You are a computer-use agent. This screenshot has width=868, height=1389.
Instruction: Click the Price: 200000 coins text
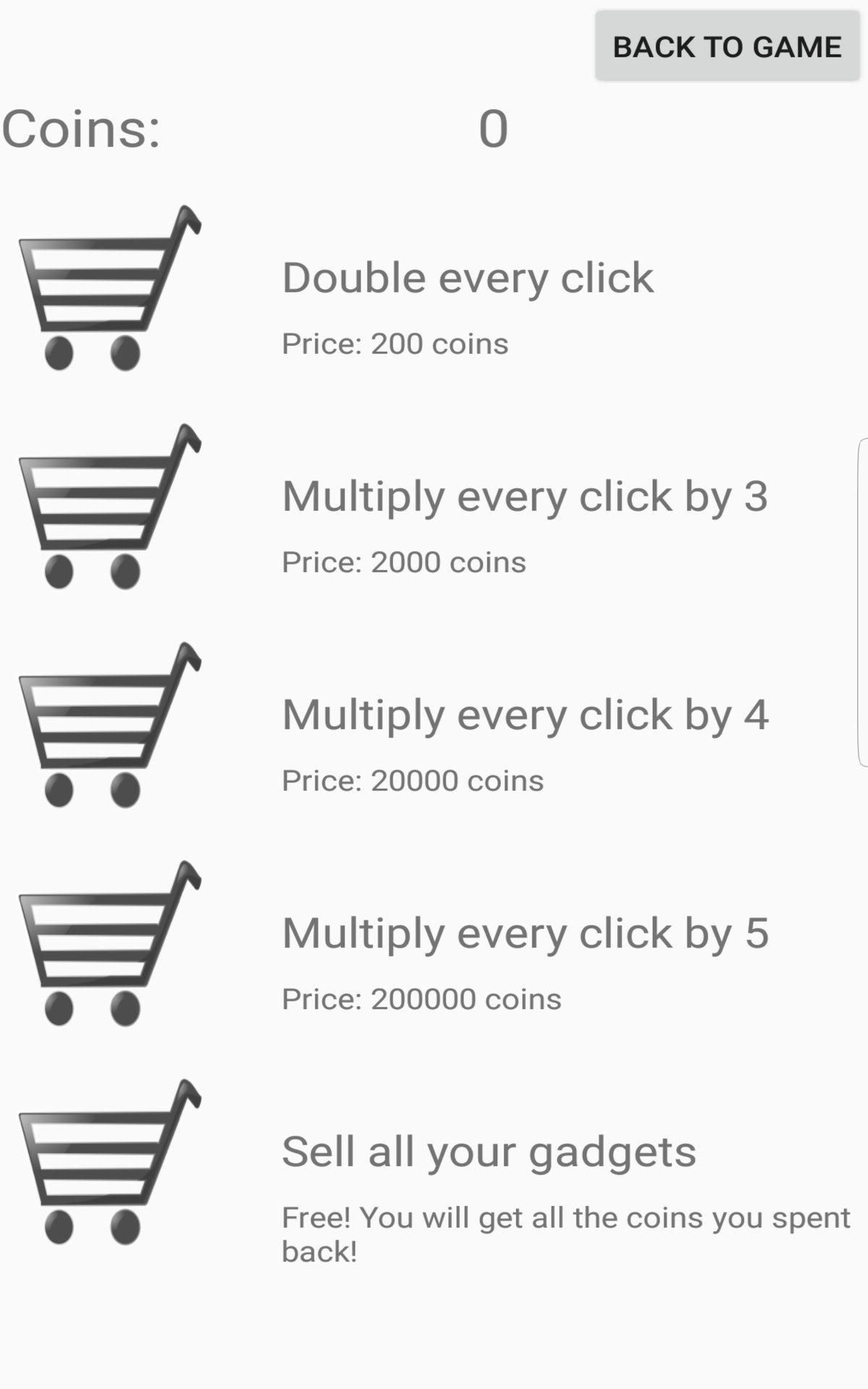pyautogui.click(x=422, y=999)
